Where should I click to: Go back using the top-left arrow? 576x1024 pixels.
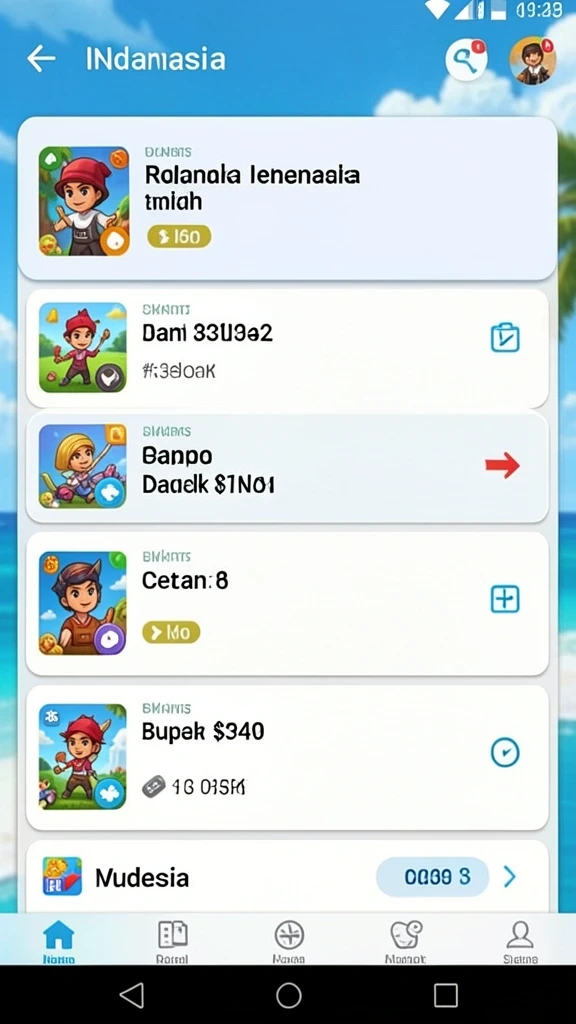click(x=41, y=59)
